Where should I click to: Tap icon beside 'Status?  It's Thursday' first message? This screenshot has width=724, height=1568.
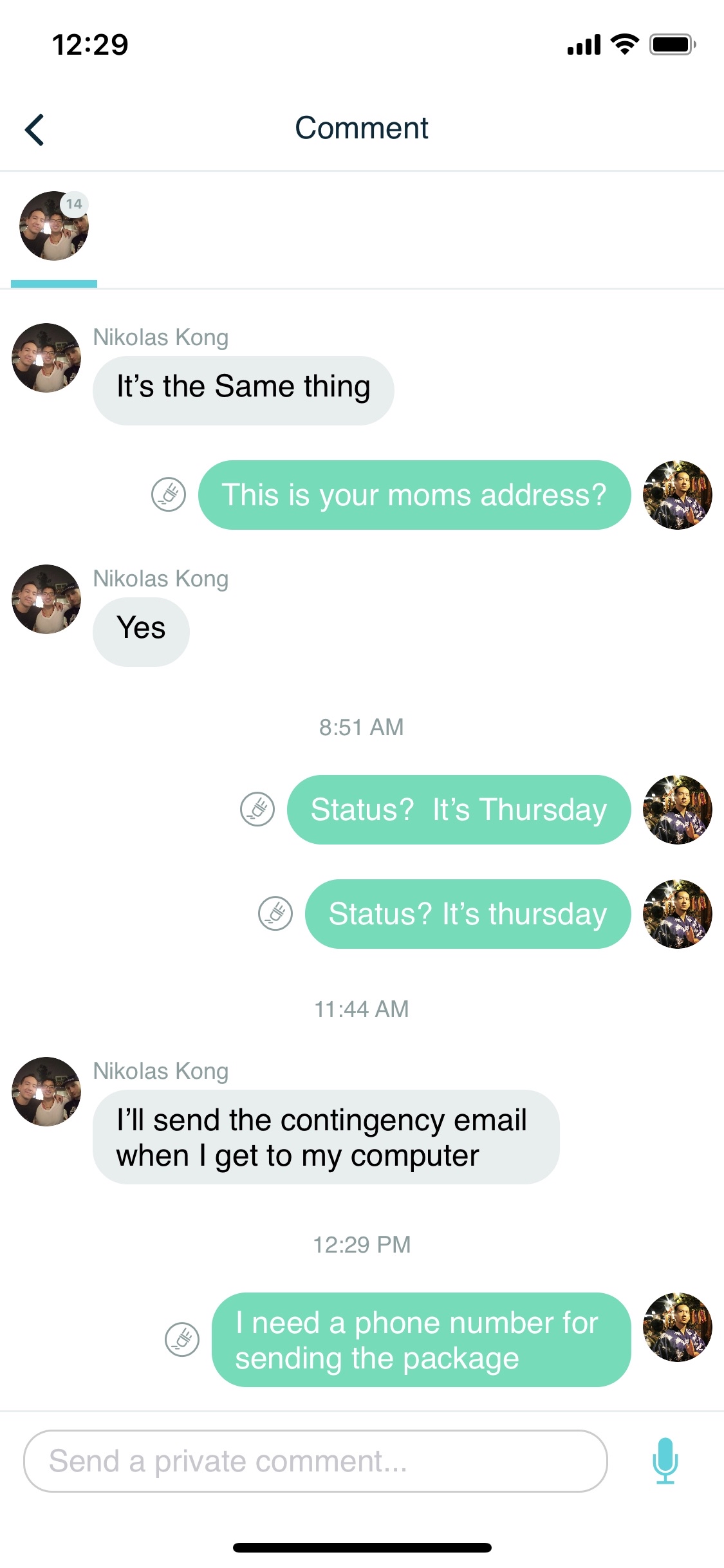pyautogui.click(x=257, y=809)
